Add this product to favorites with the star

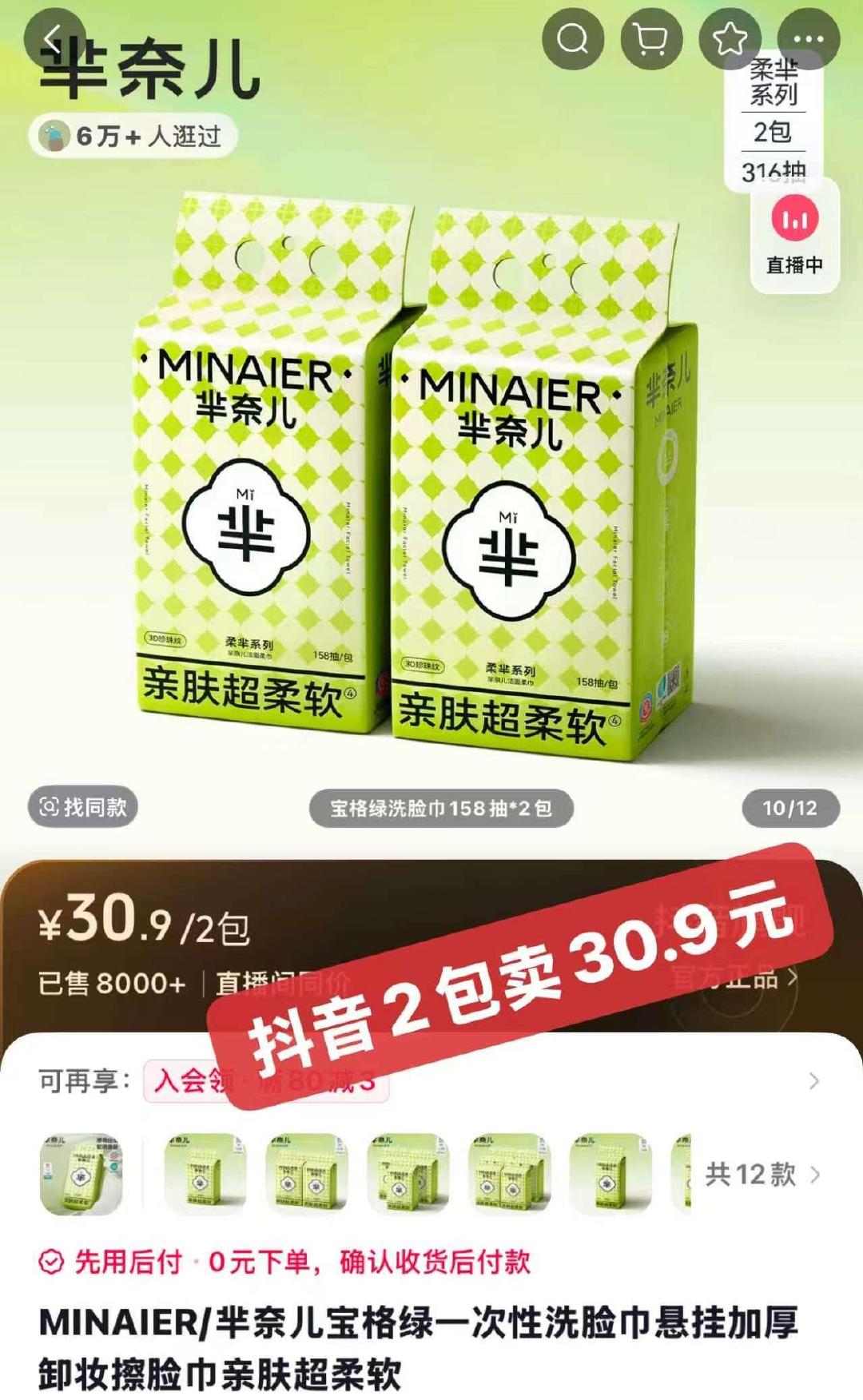click(730, 38)
